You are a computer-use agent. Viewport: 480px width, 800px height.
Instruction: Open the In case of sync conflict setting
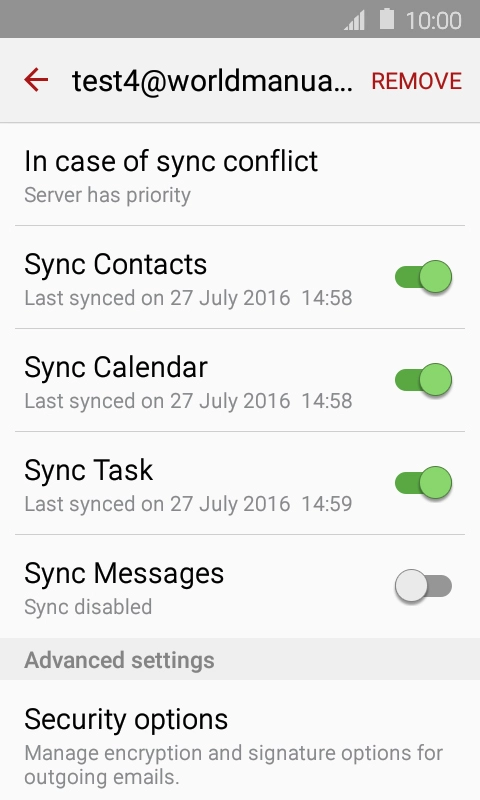click(240, 175)
